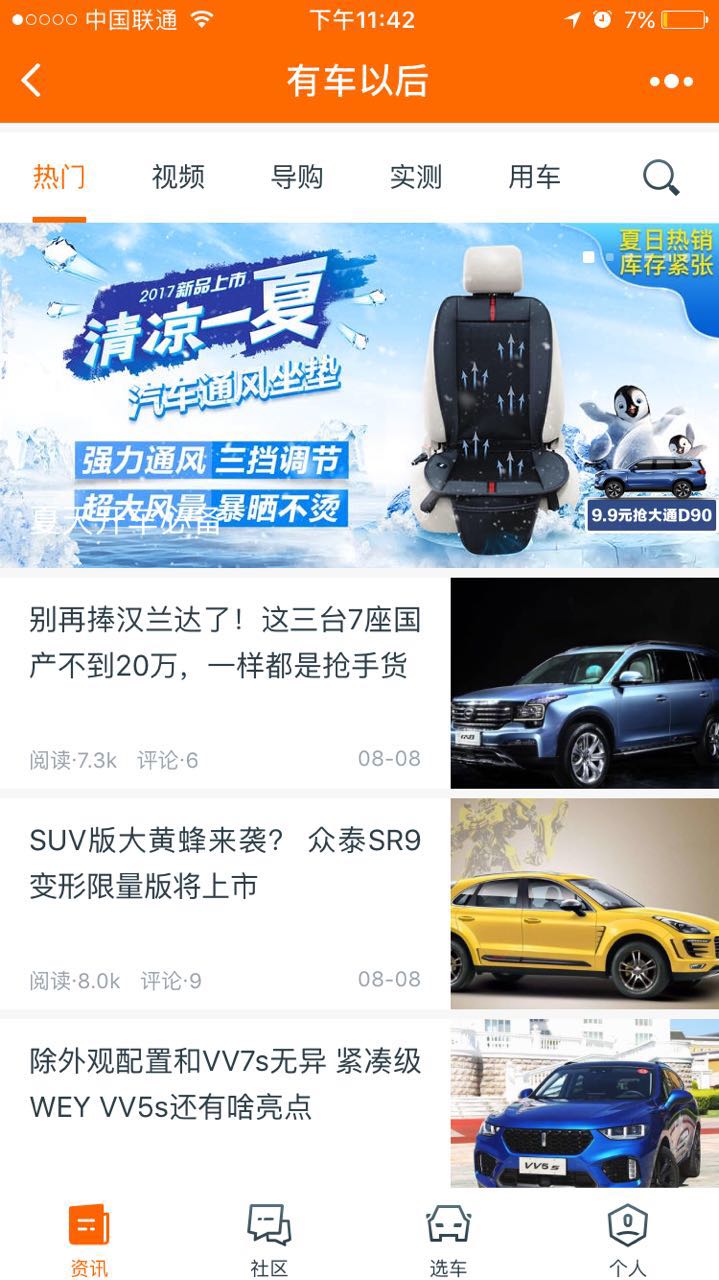Image resolution: width=719 pixels, height=1280 pixels.
Task: Switch to the 用车 tab
Action: pos(534,178)
